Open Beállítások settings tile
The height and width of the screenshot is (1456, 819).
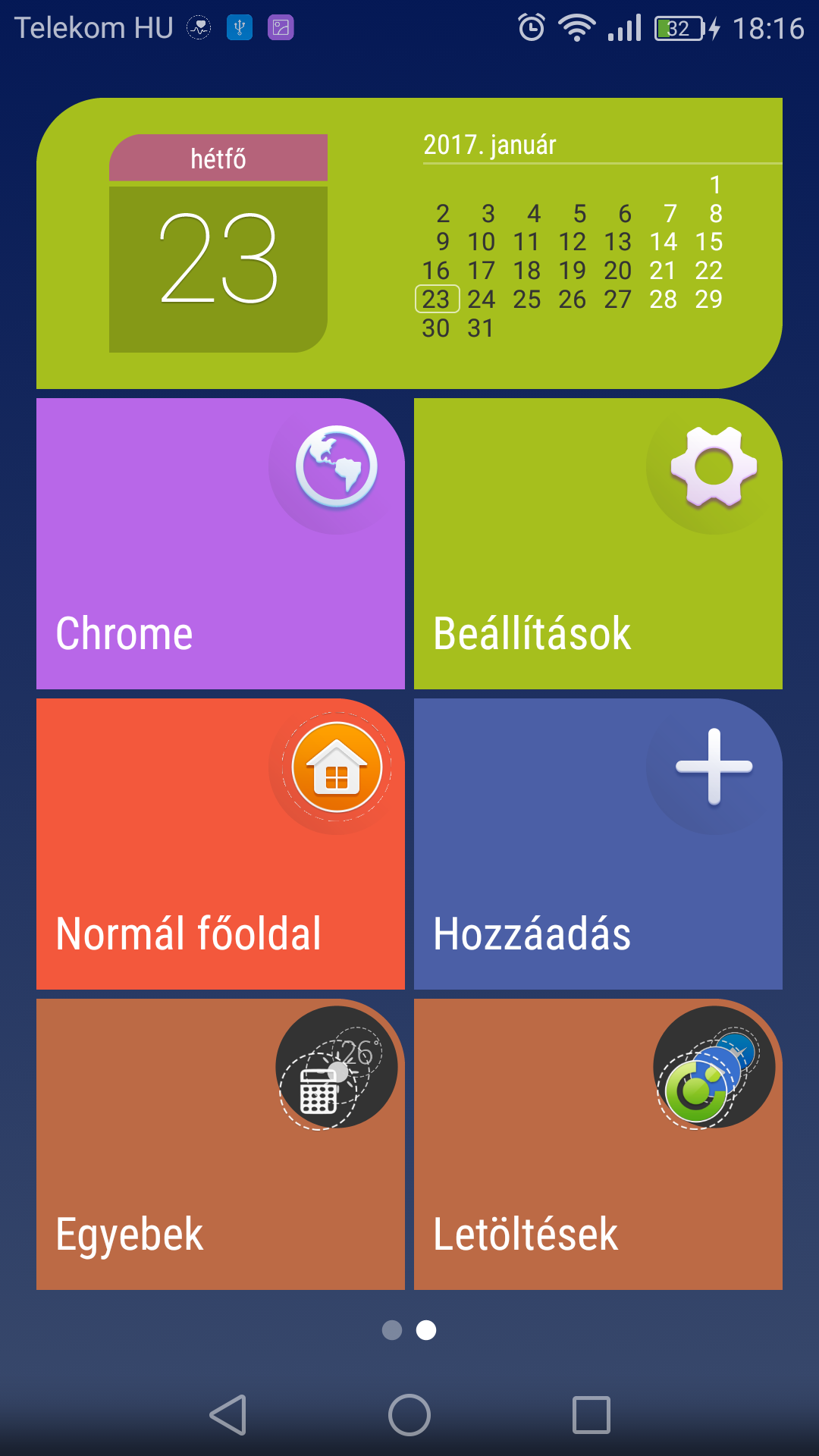pyautogui.click(x=598, y=544)
